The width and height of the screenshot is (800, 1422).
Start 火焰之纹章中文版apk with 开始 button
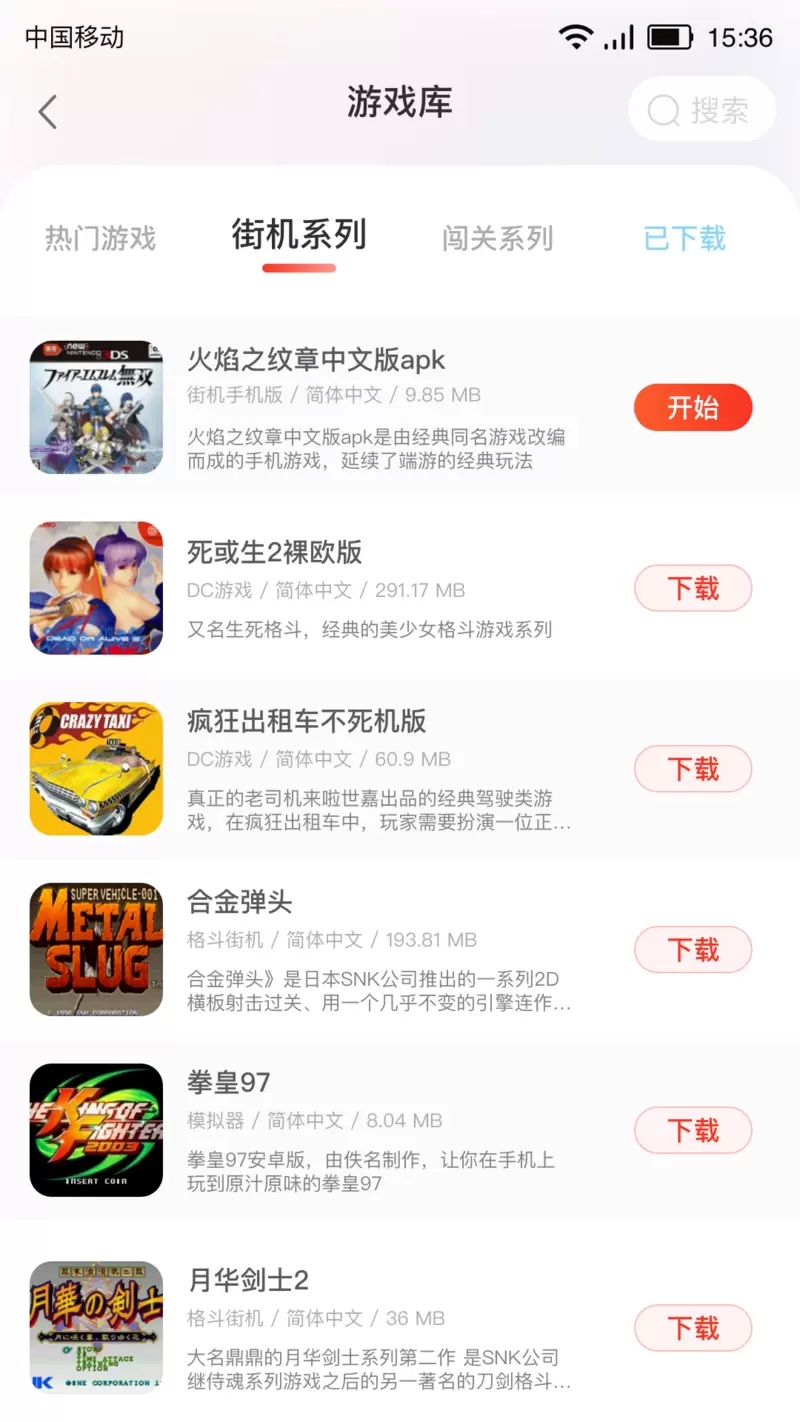click(693, 407)
